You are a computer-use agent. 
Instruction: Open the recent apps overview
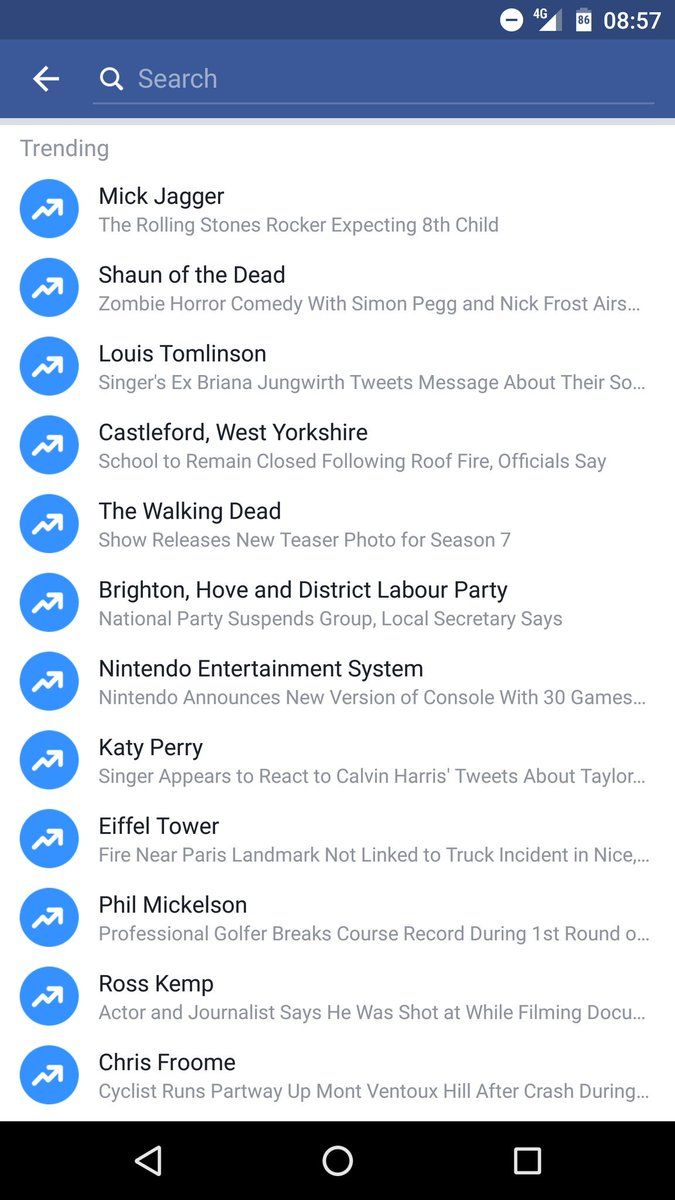point(527,1160)
